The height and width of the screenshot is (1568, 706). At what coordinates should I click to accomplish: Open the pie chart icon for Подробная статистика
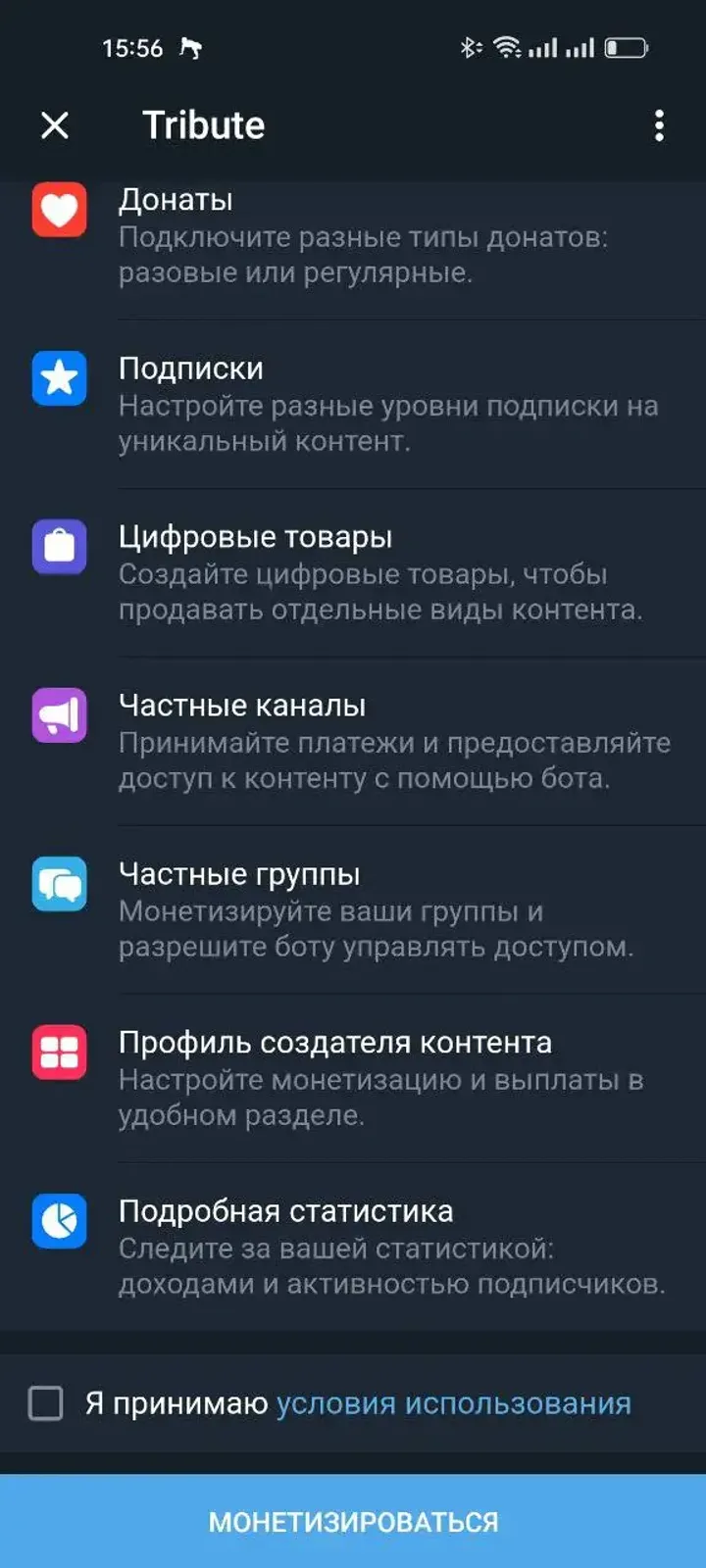point(59,1222)
